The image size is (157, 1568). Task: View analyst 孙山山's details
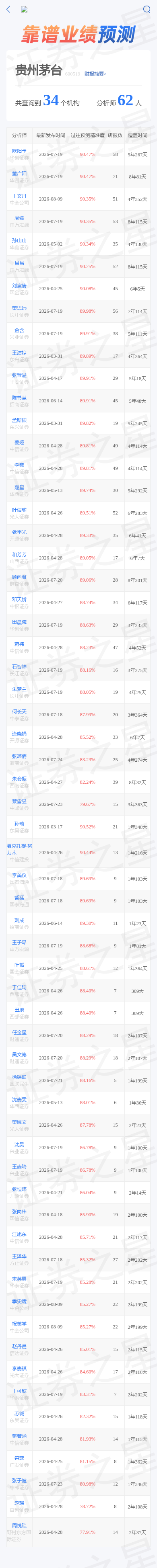pos(19,240)
